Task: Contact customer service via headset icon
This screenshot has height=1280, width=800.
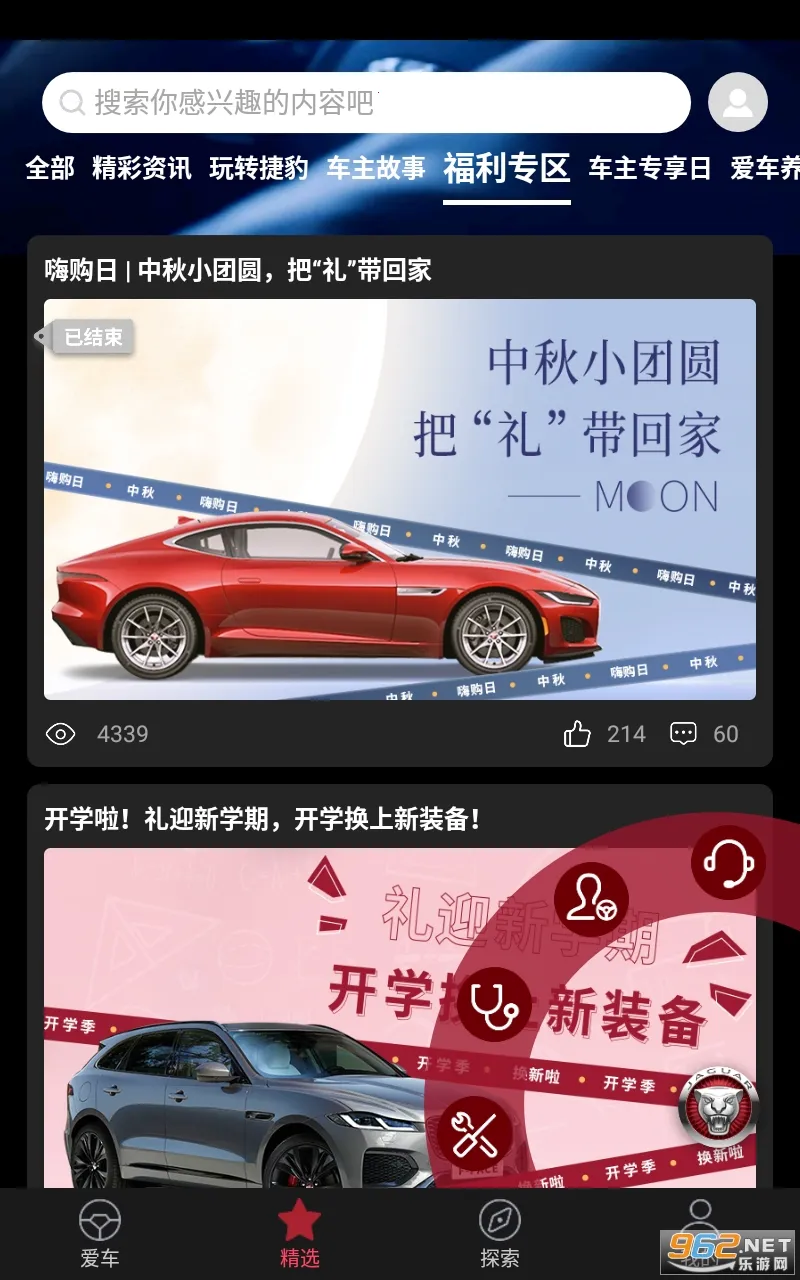Action: [727, 862]
